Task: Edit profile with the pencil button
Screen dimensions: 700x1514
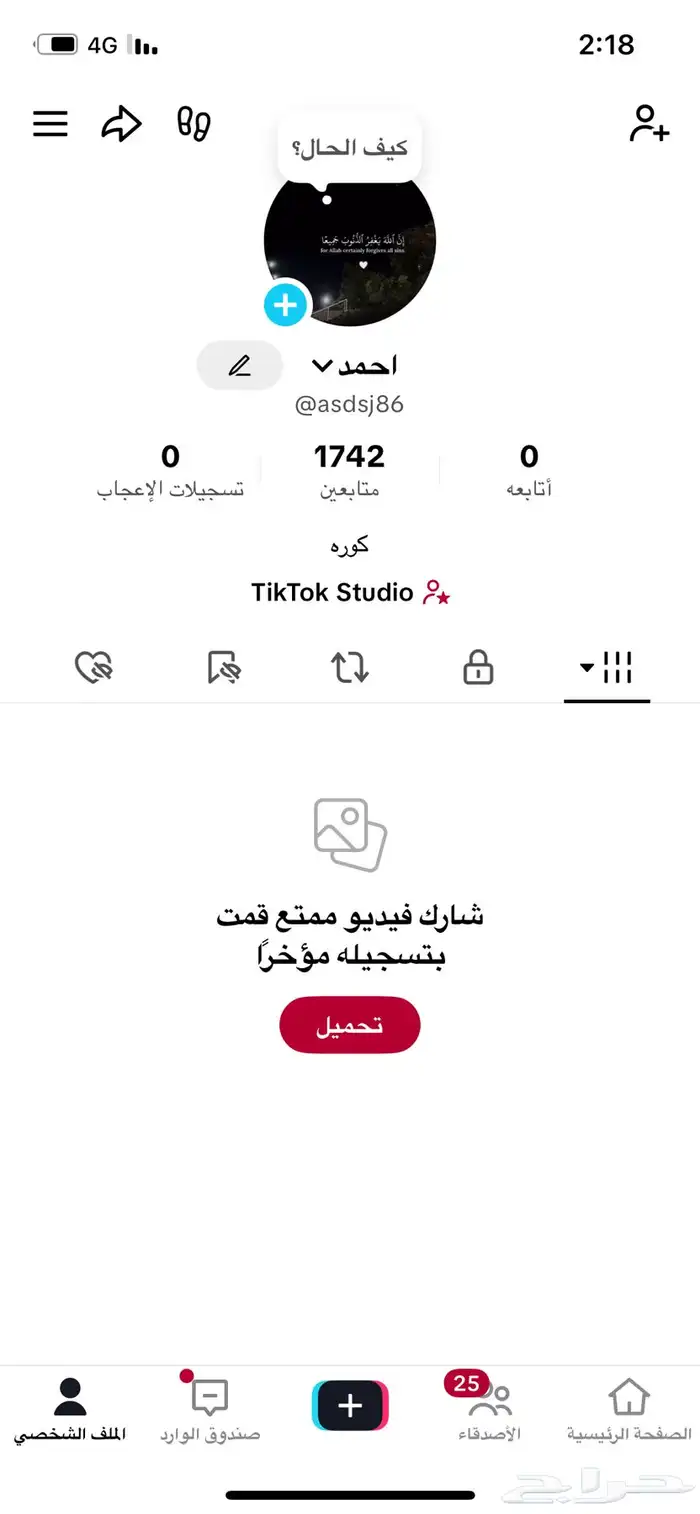Action: coord(240,366)
